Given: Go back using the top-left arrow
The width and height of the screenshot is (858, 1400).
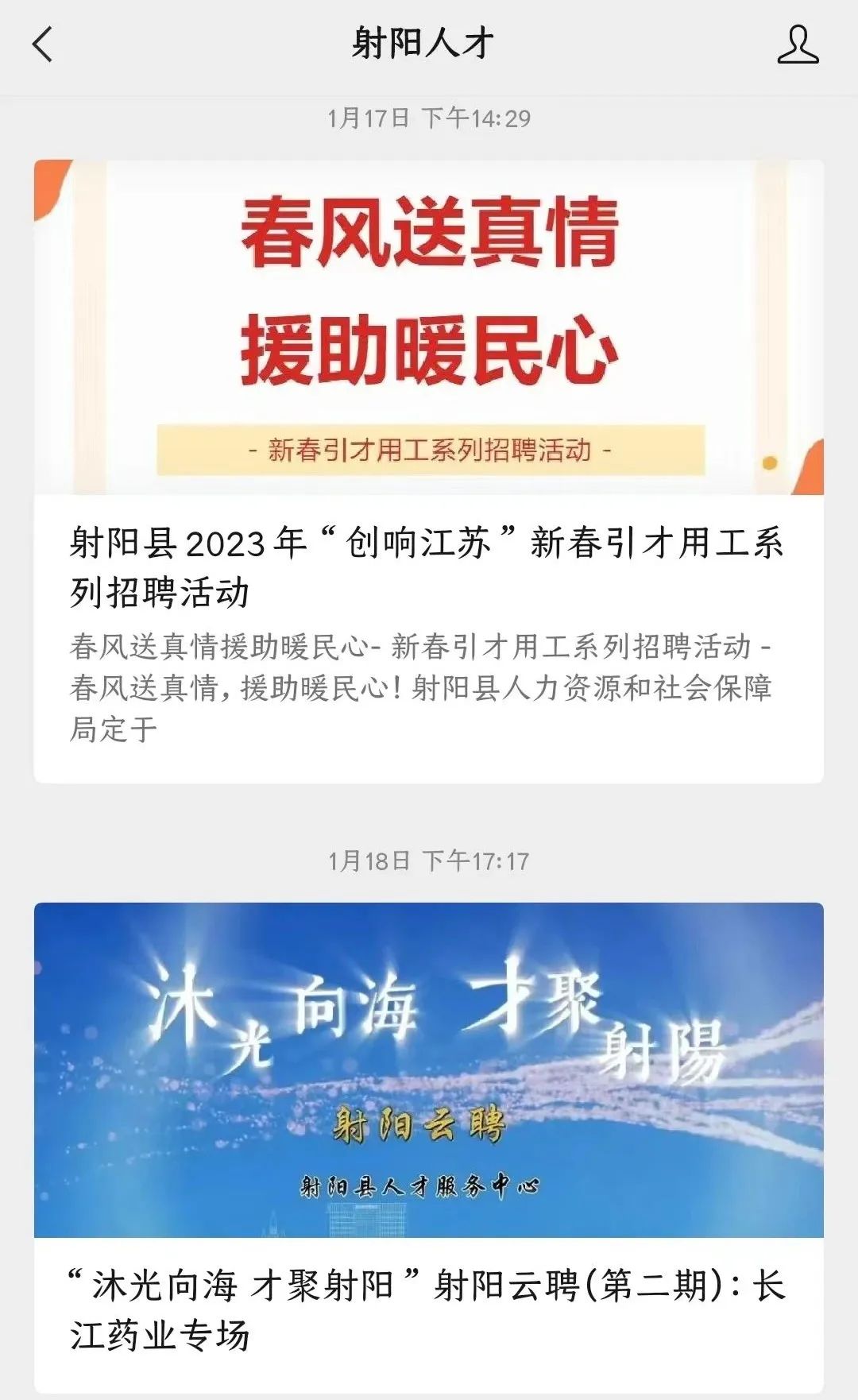Looking at the screenshot, I should (43, 44).
